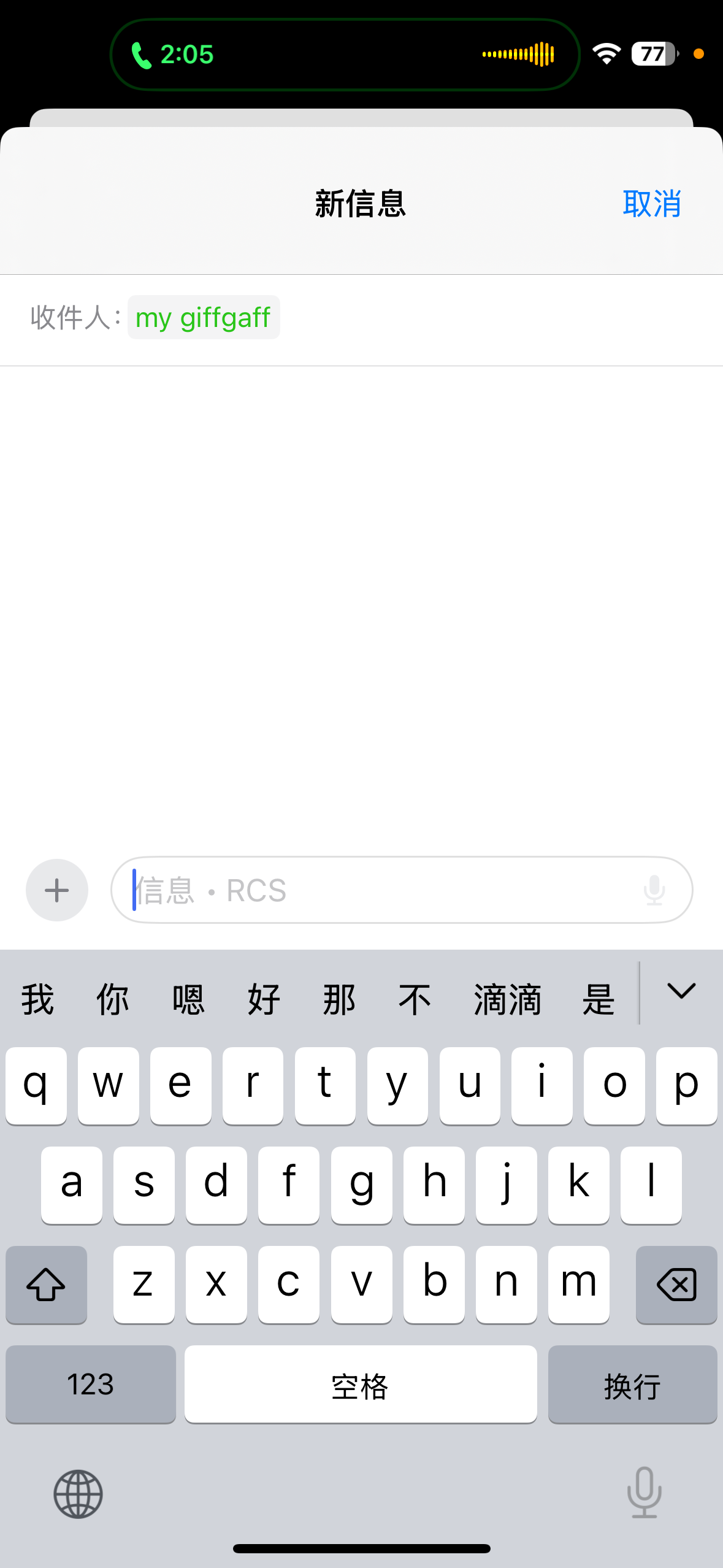Tap the 空格 space key
This screenshot has height=1568, width=723.
361,1385
